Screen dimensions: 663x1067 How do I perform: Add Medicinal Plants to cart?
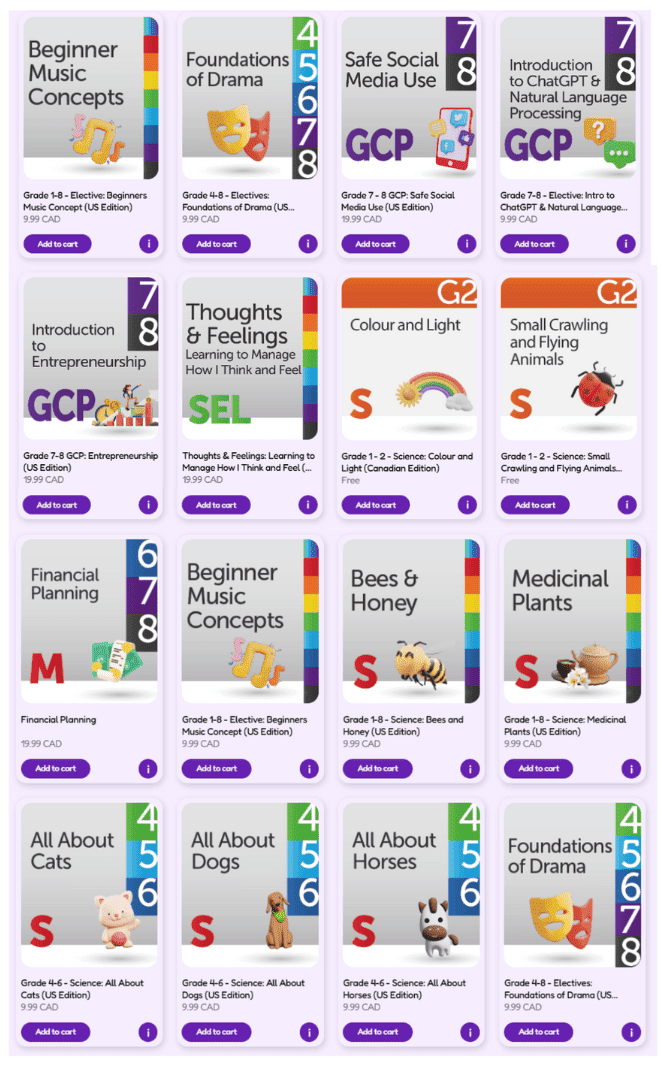538,769
